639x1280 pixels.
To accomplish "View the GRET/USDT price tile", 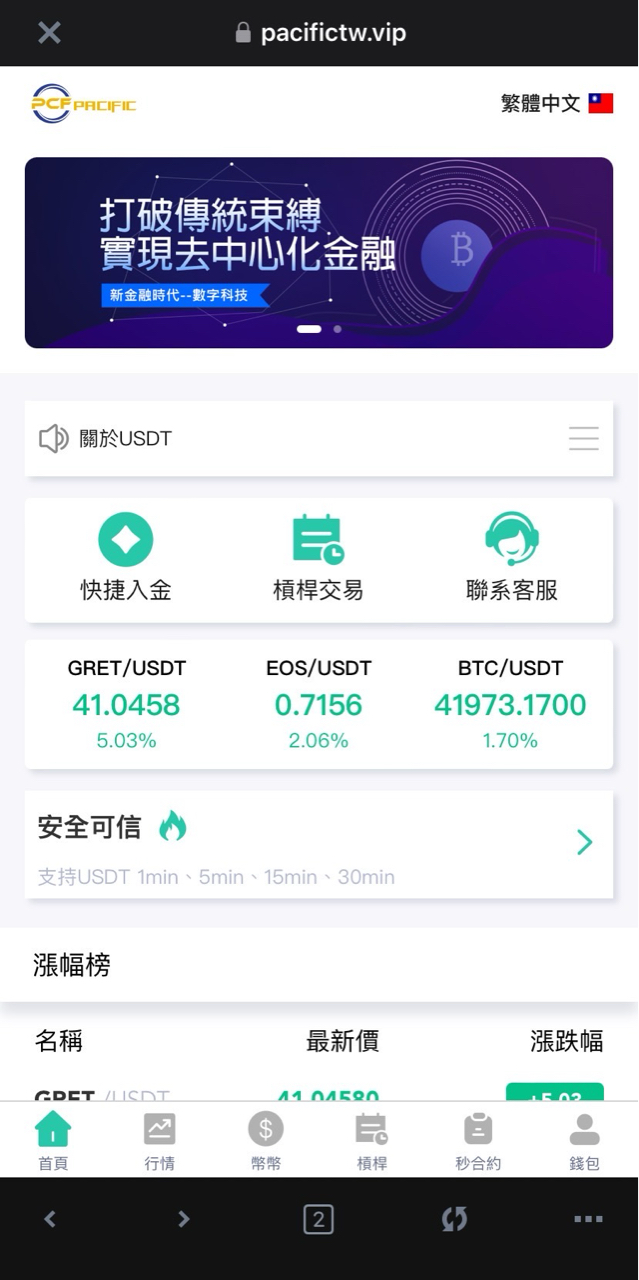I will coord(126,704).
